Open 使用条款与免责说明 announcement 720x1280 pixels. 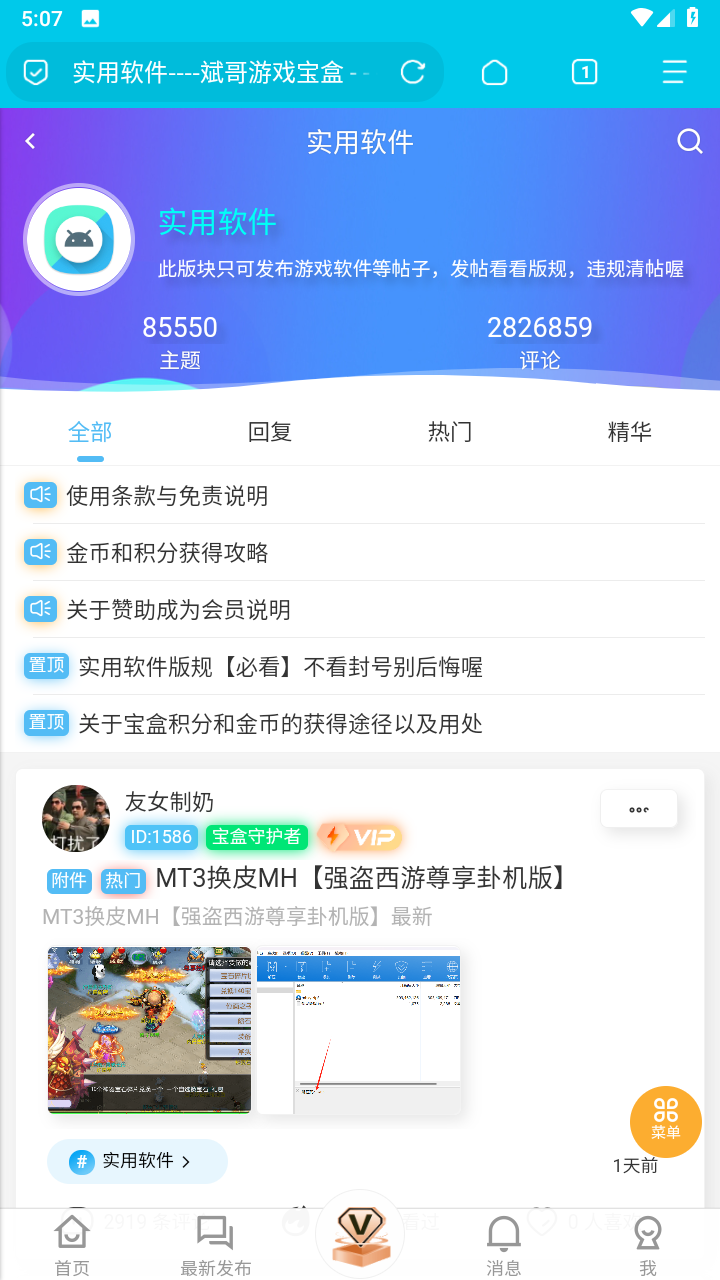click(167, 495)
